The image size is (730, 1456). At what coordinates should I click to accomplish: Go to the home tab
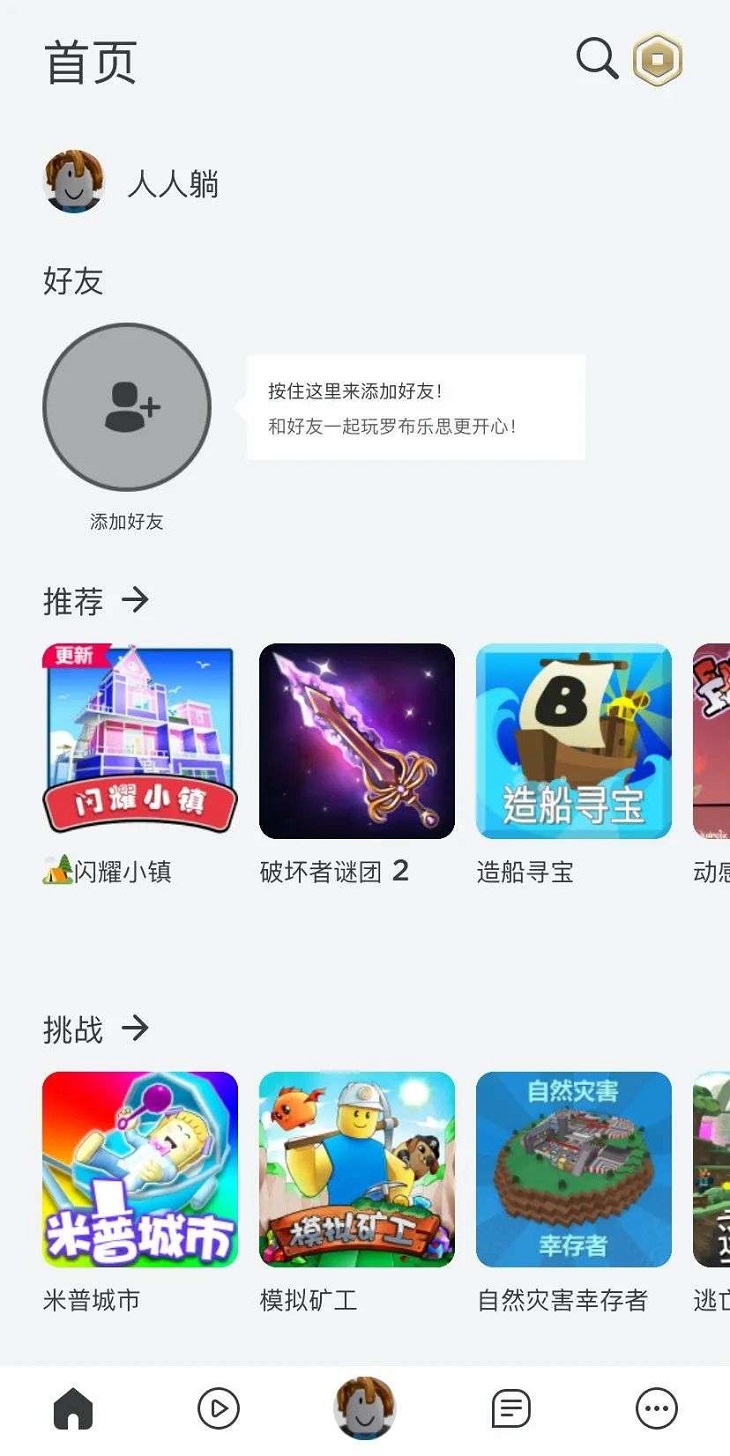pos(73,1409)
